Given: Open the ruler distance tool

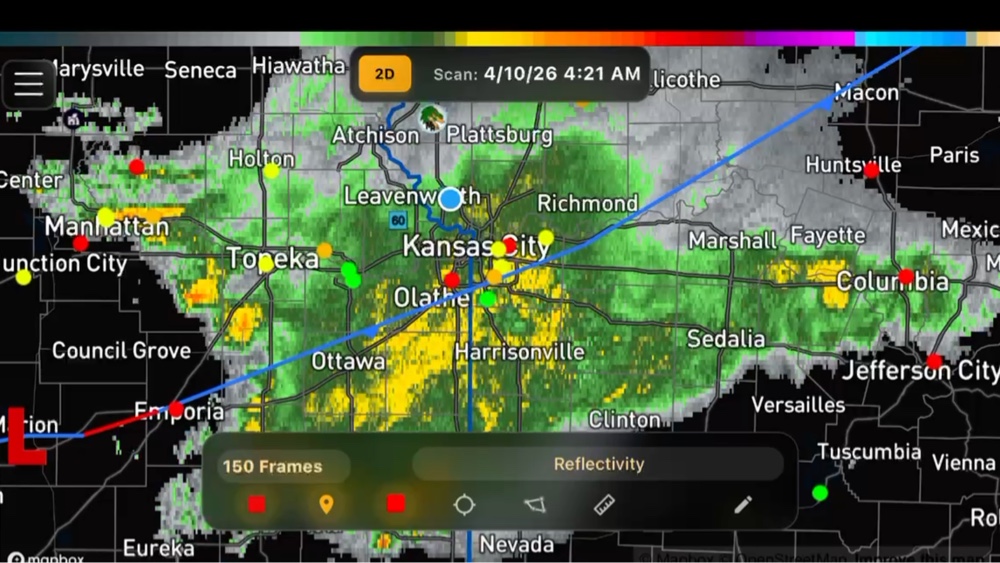Looking at the screenshot, I should 604,505.
